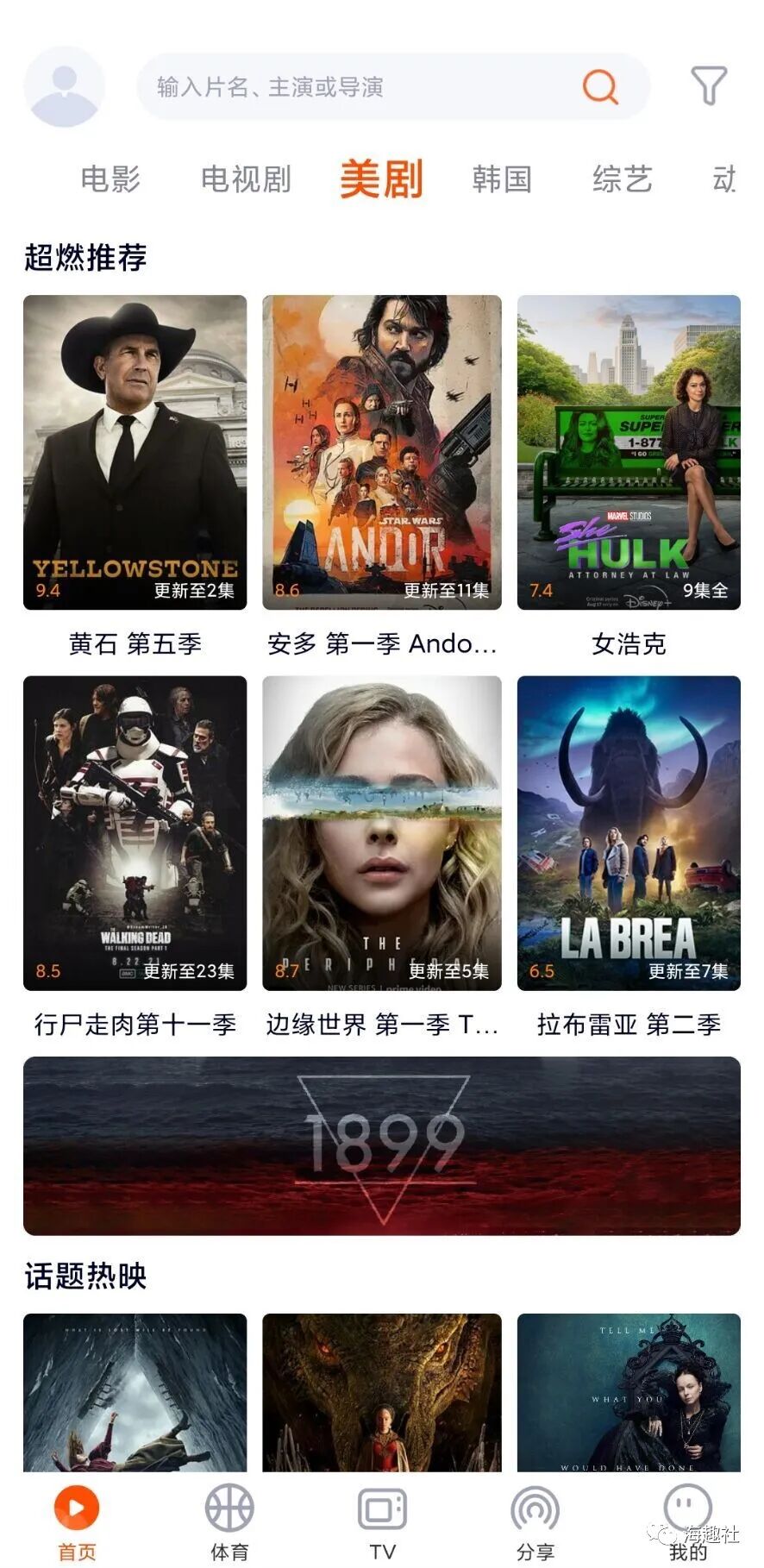Open the filter funnel
This screenshot has height=1568, width=764.
point(709,86)
